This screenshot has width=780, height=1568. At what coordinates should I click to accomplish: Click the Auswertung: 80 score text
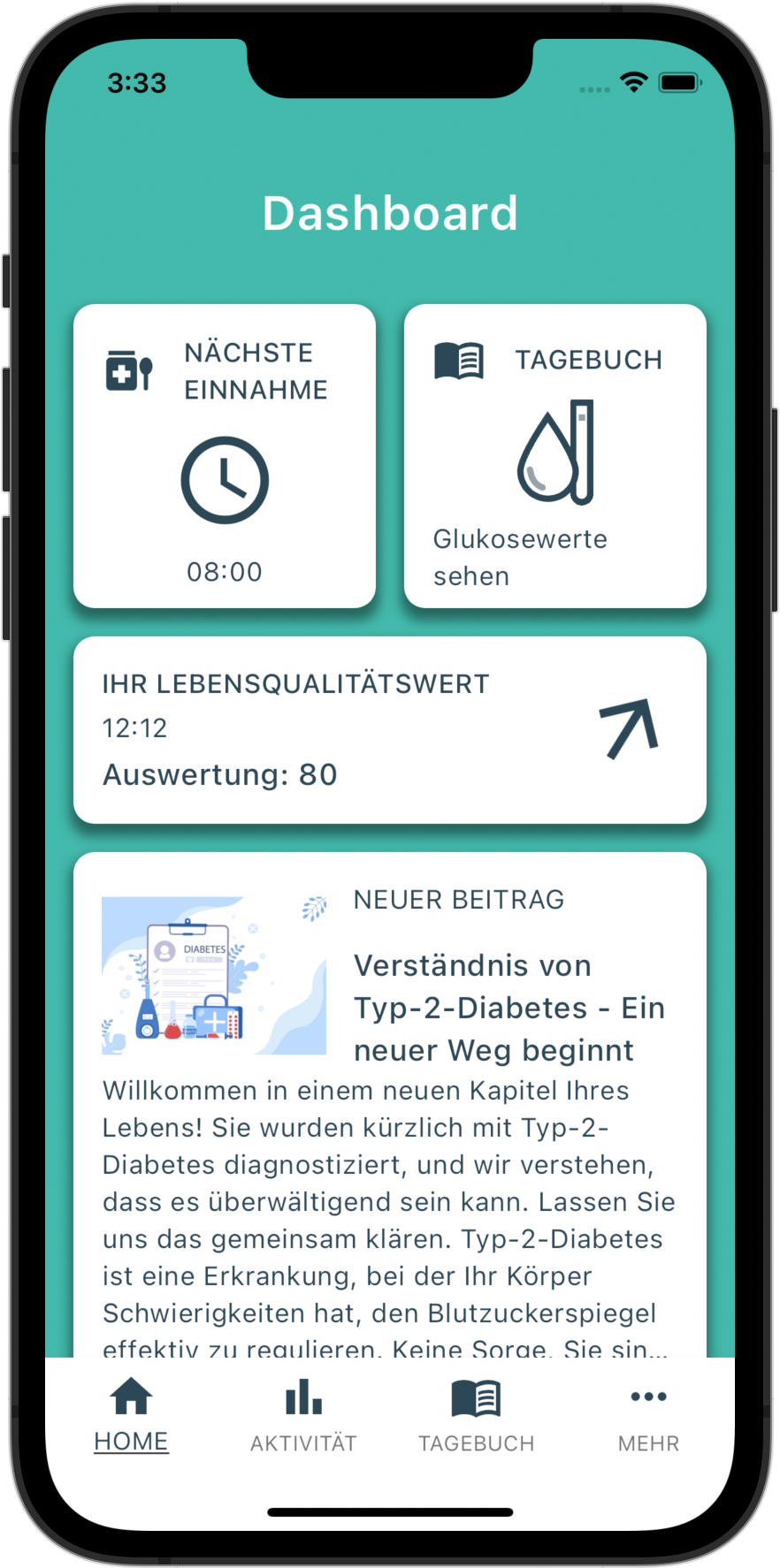click(219, 775)
